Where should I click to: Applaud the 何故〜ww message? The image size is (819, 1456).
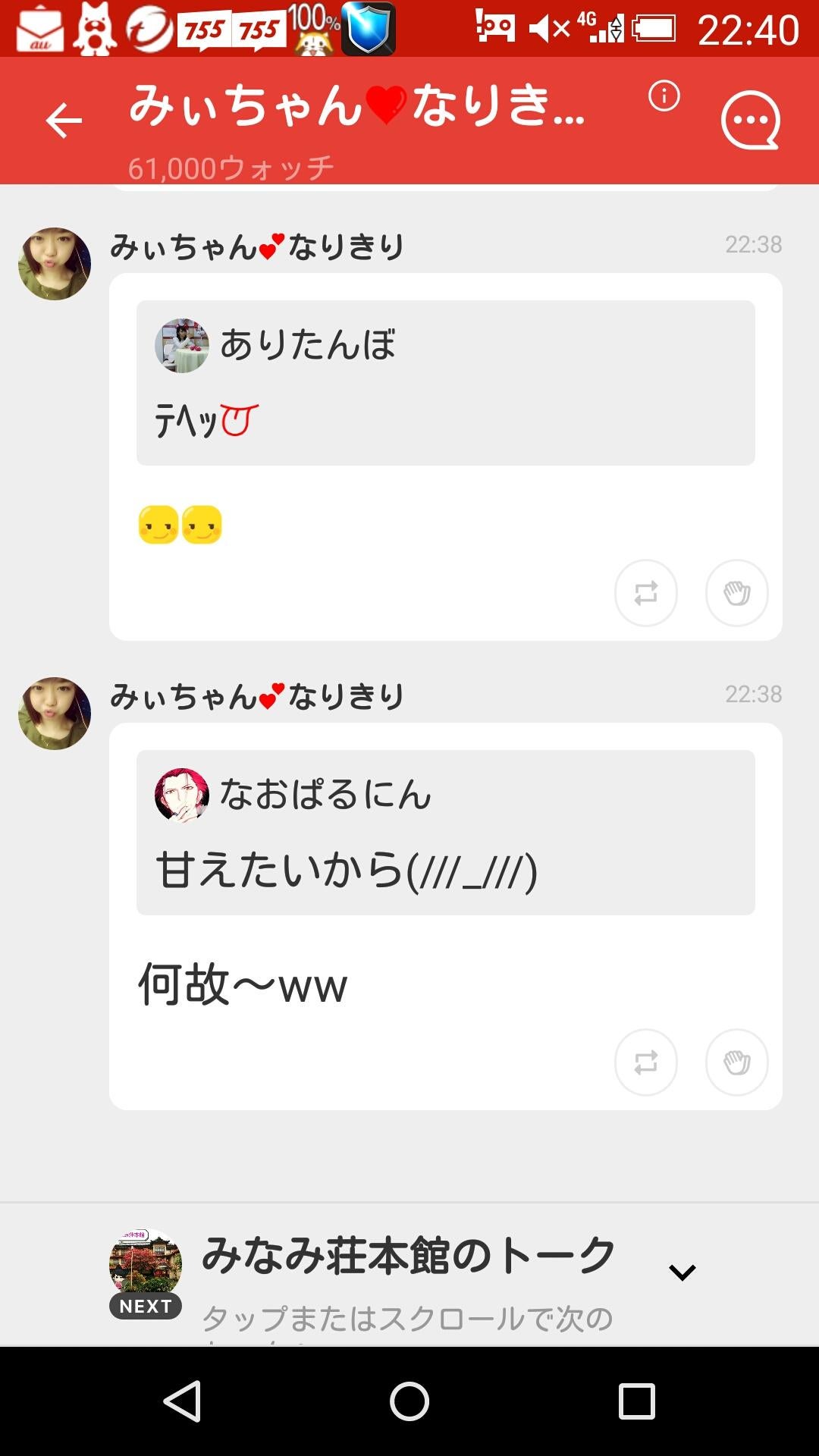click(x=736, y=1063)
